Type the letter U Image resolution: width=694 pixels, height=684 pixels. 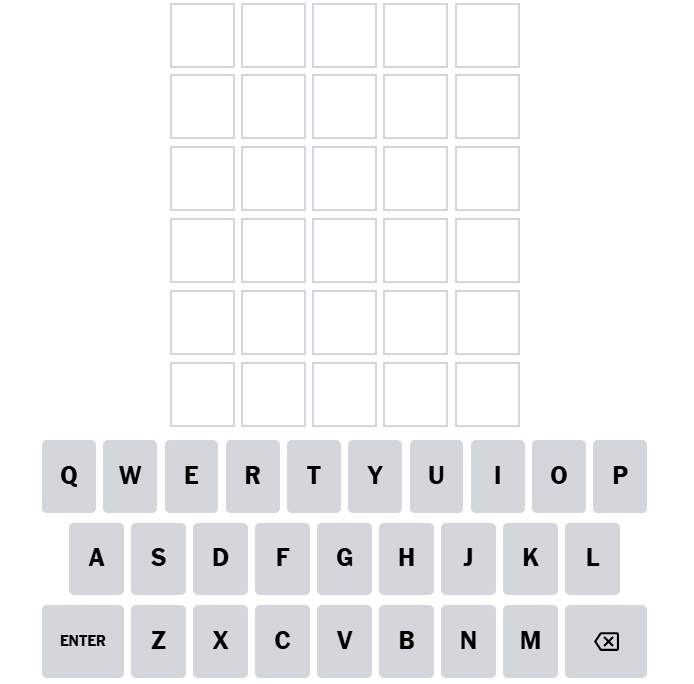coord(436,476)
